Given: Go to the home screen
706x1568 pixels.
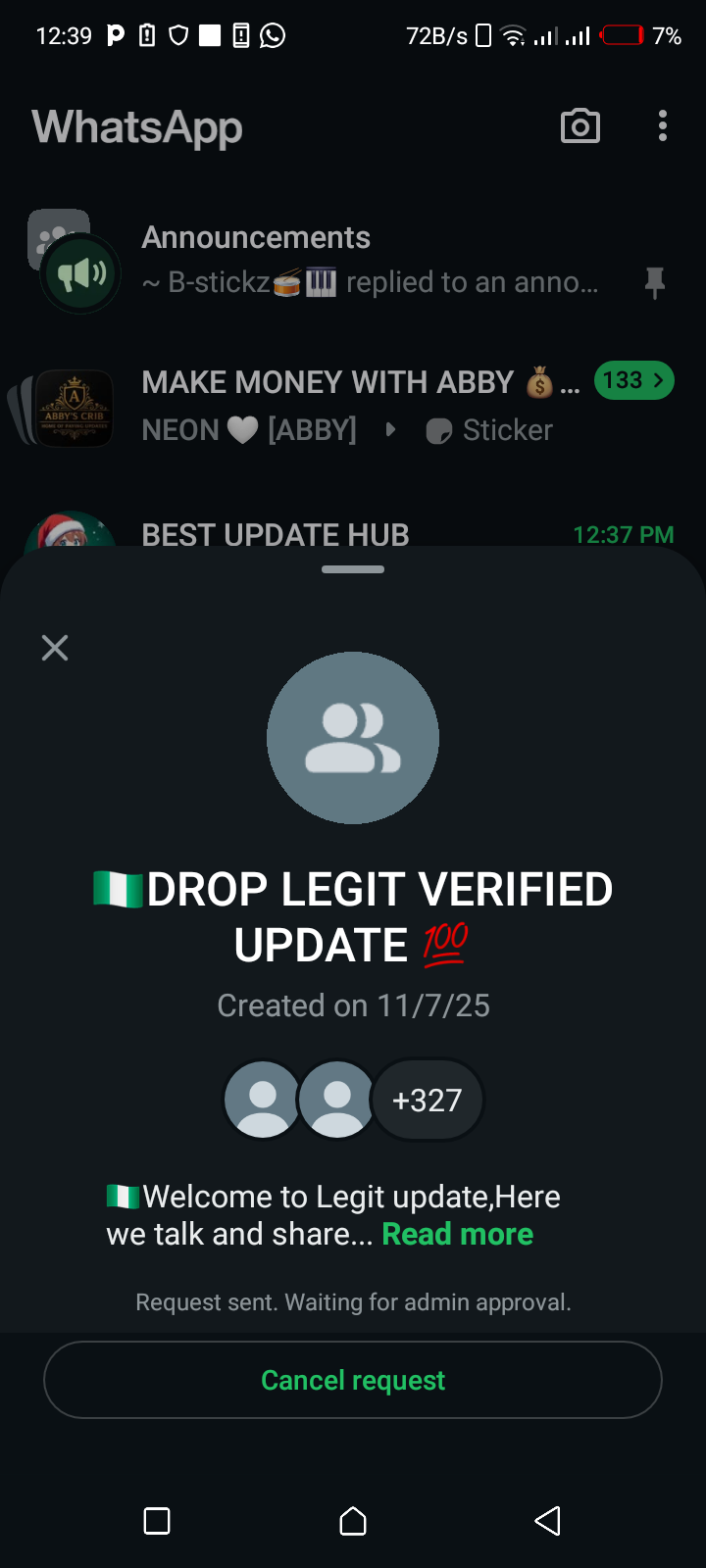Looking at the screenshot, I should pyautogui.click(x=353, y=1521).
